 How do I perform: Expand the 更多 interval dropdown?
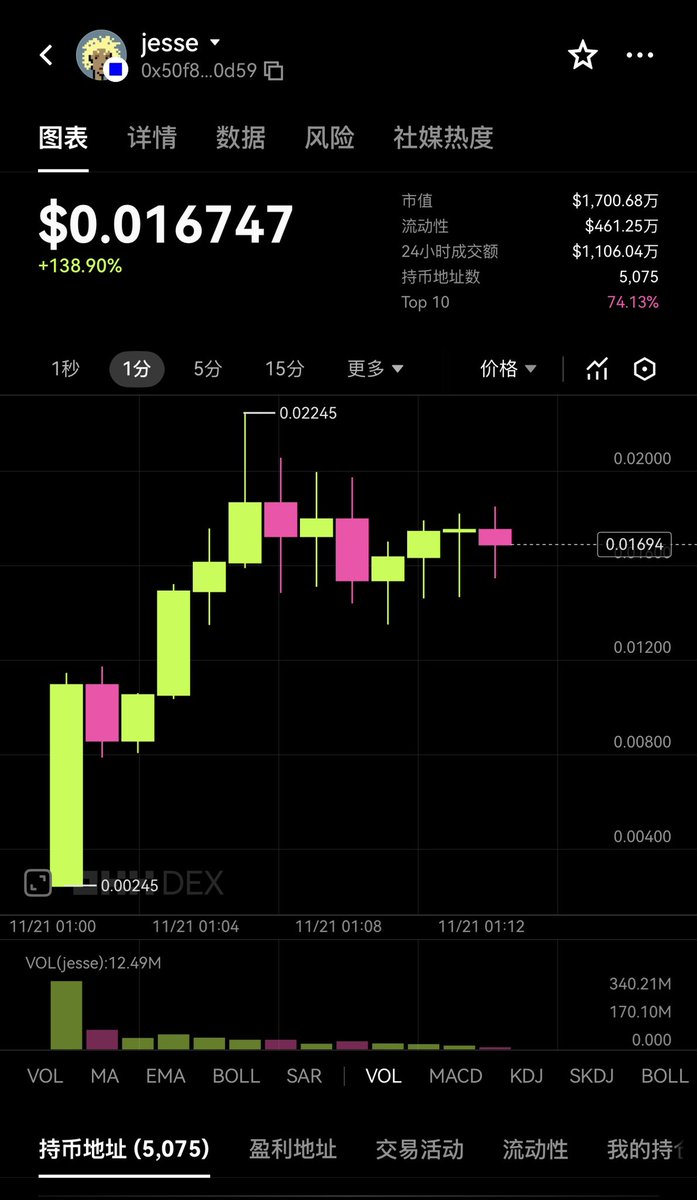point(375,369)
